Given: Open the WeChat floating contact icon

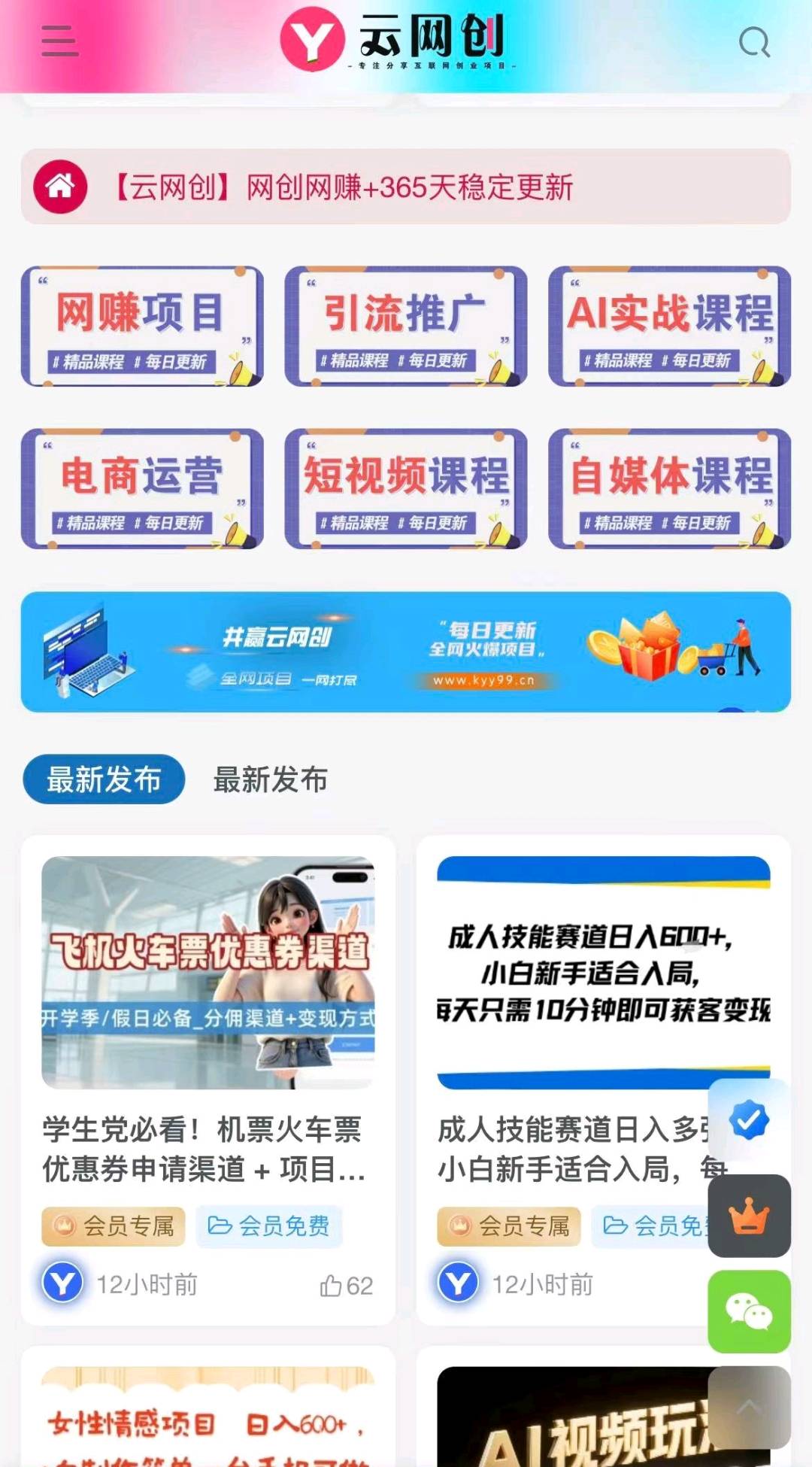Looking at the screenshot, I should 748,1312.
